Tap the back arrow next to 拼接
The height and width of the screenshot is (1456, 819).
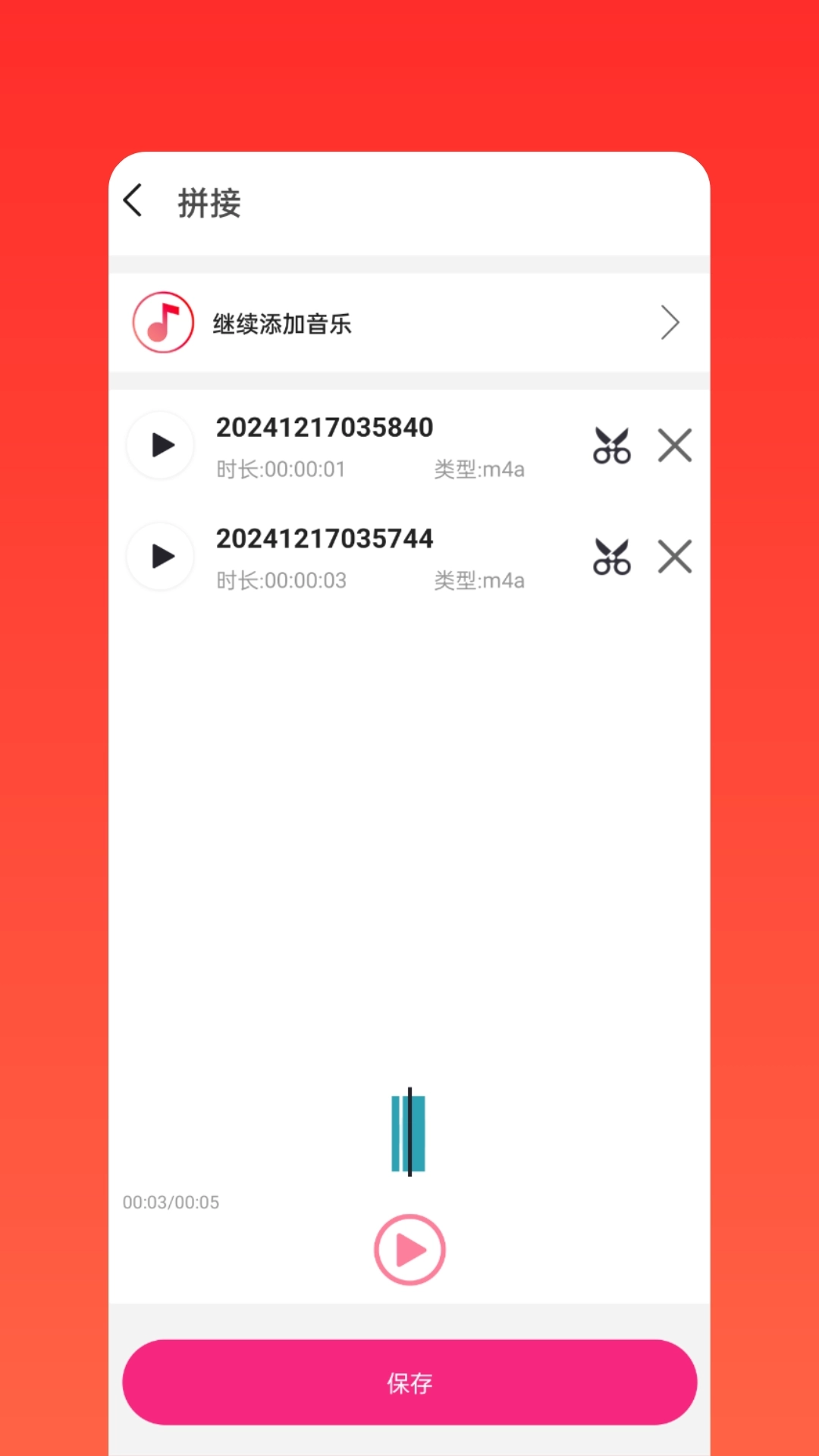click(133, 200)
